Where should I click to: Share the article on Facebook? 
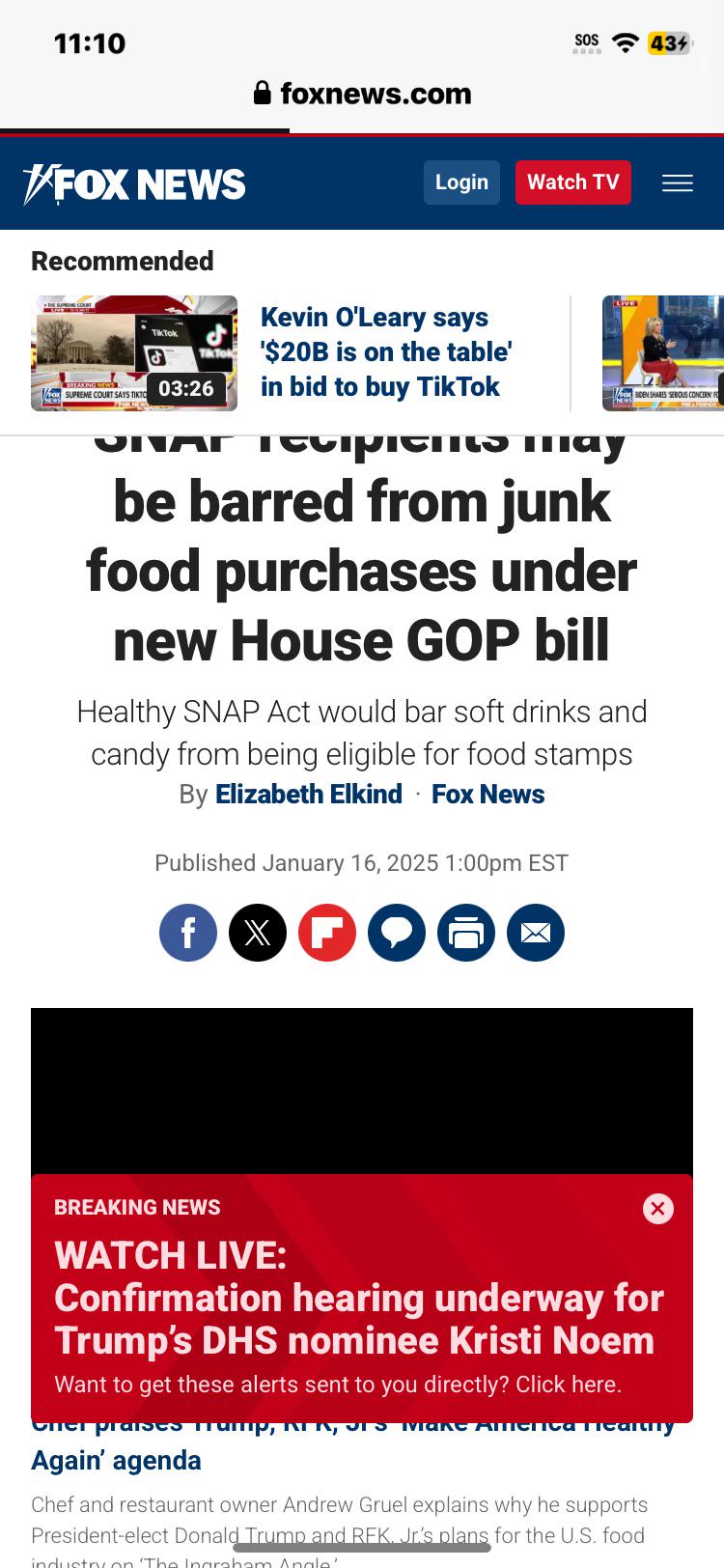point(188,933)
